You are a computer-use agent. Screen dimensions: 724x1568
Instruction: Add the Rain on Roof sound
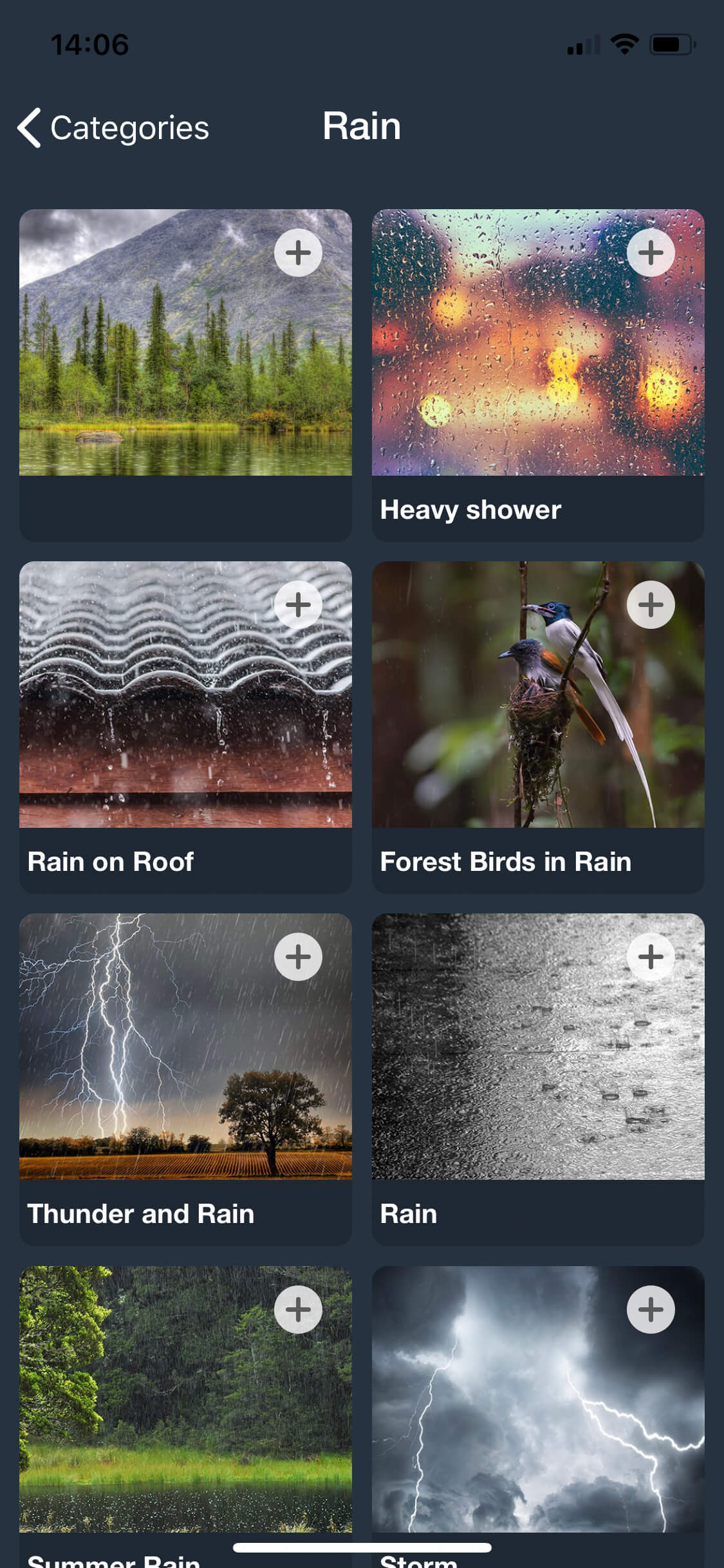coord(298,604)
